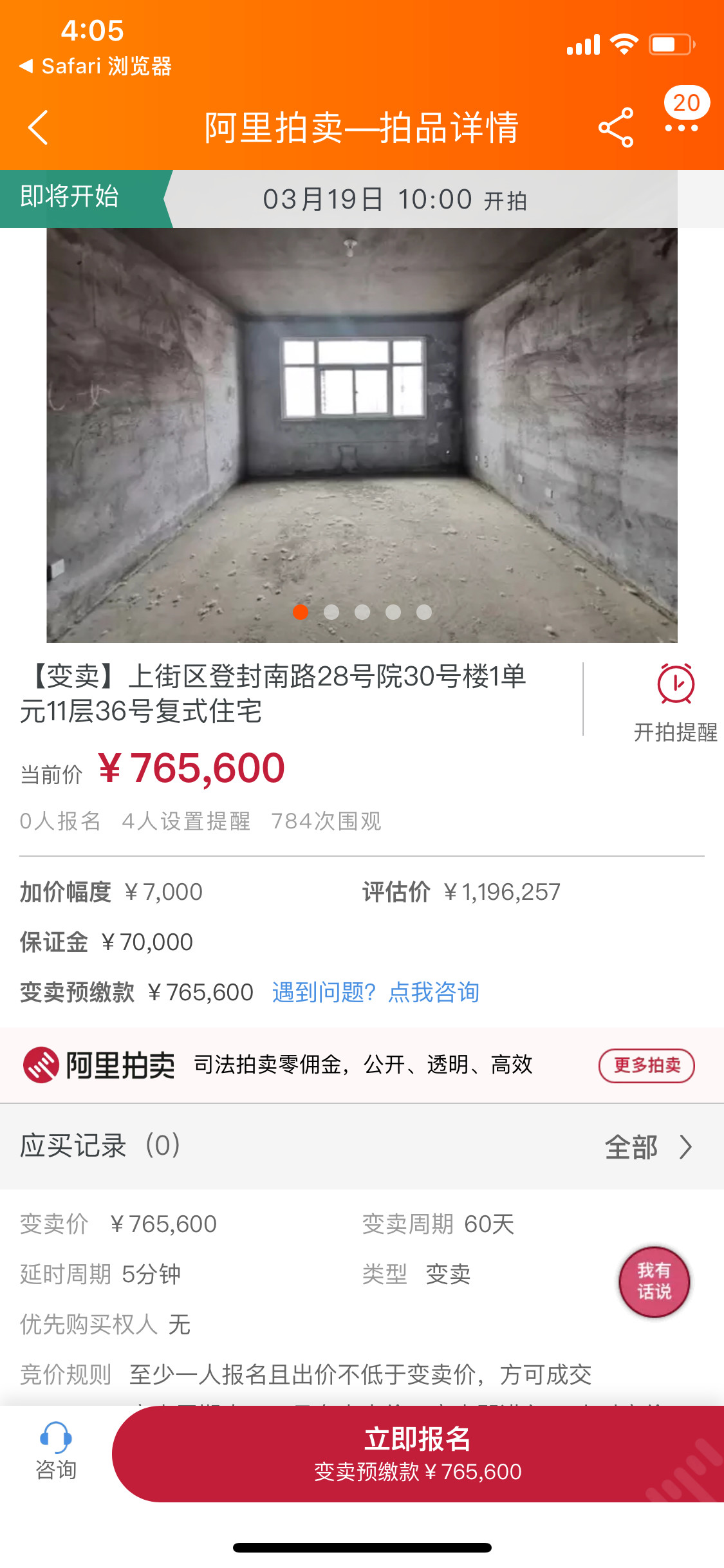The width and height of the screenshot is (724, 1568).
Task: Return to Safari 浏览器
Action: point(95,66)
